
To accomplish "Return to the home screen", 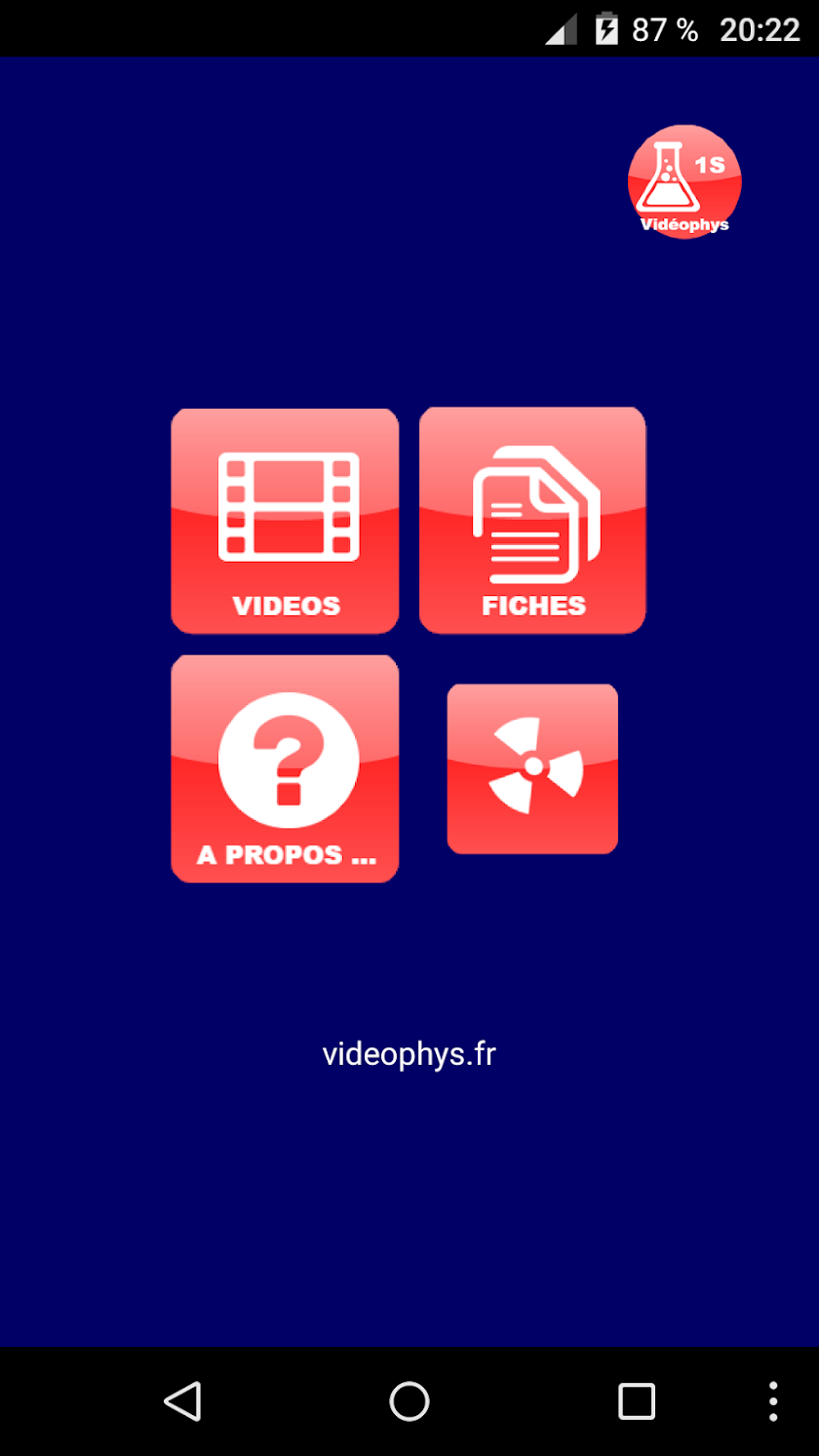I will tap(409, 1401).
